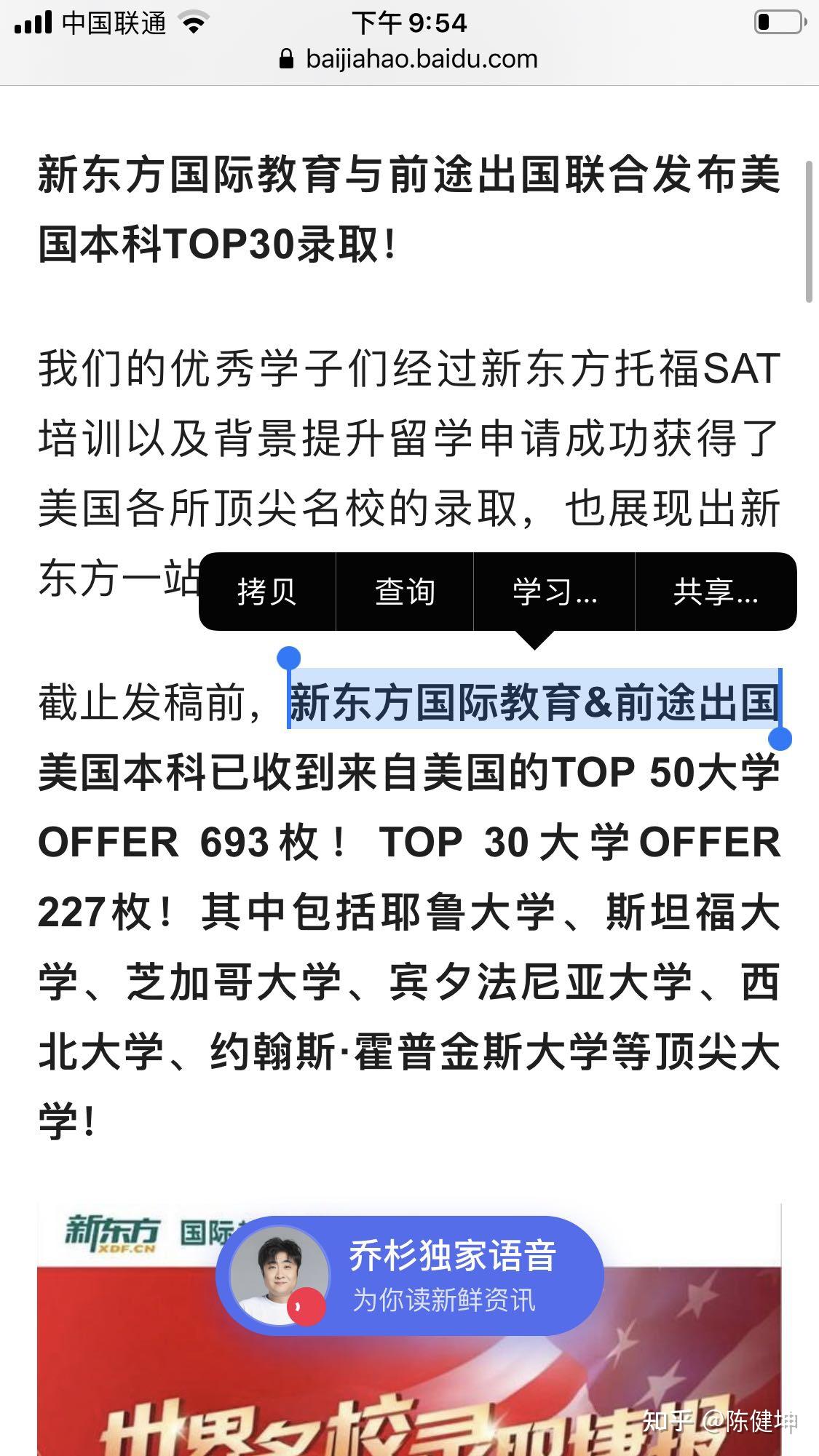The width and height of the screenshot is (819, 1456).
Task: Select 学习... in the text popup menu
Action: [x=555, y=592]
